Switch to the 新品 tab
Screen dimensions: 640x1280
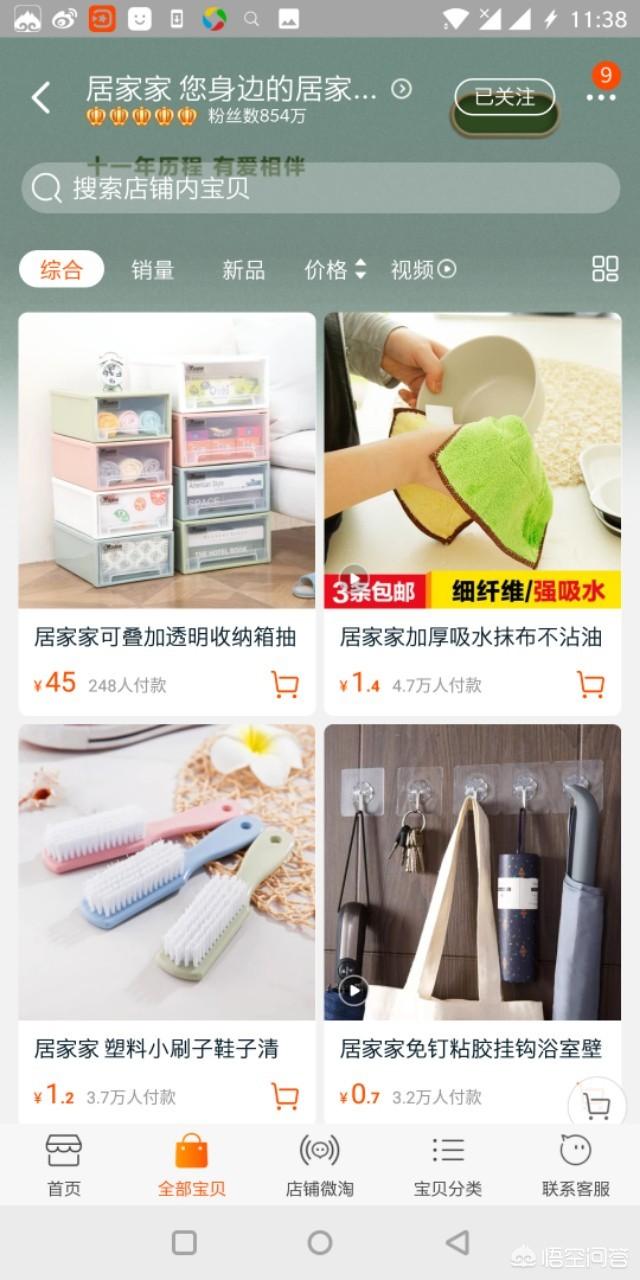pos(243,269)
